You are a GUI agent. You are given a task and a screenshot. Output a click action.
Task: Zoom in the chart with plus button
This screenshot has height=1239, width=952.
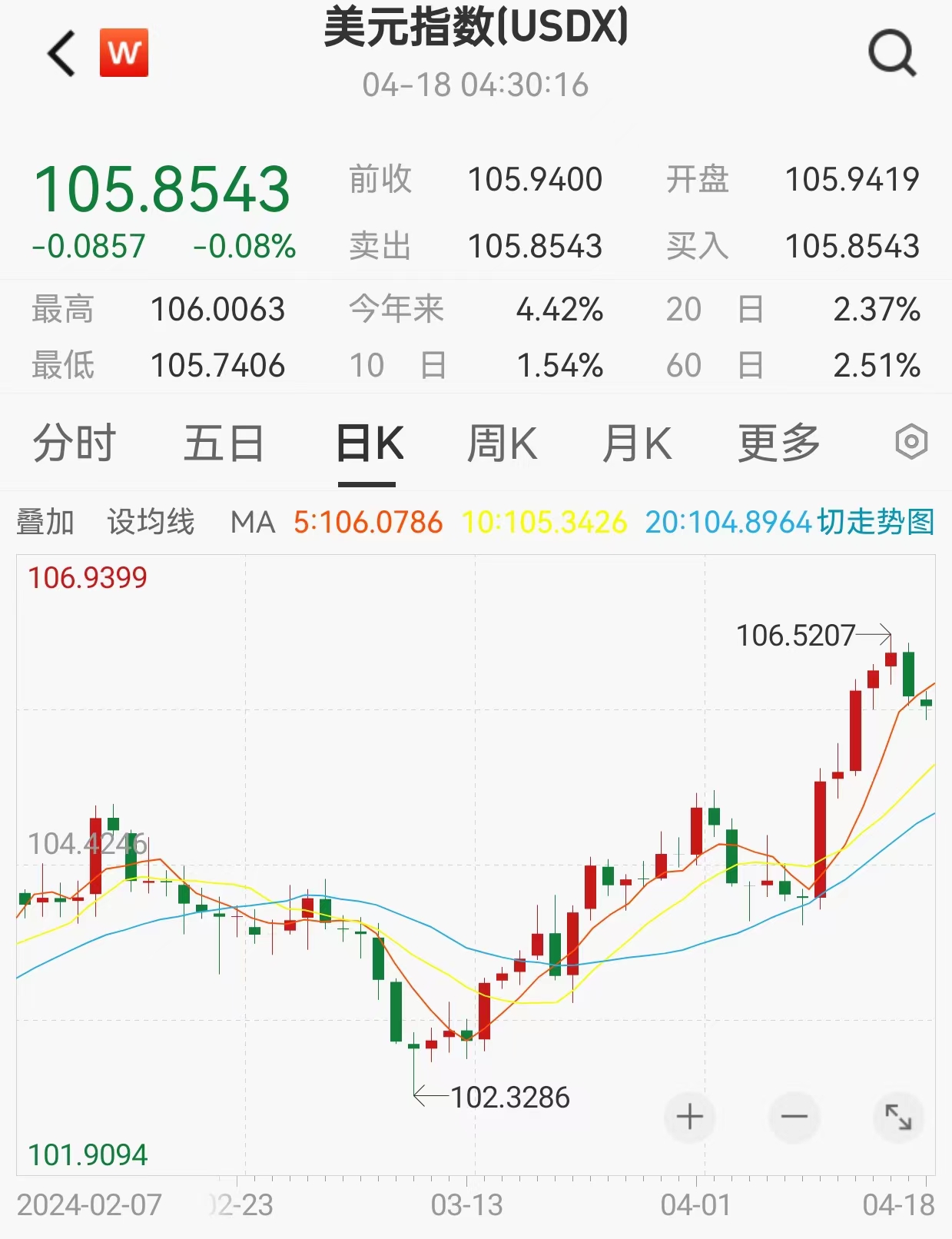pyautogui.click(x=689, y=1117)
